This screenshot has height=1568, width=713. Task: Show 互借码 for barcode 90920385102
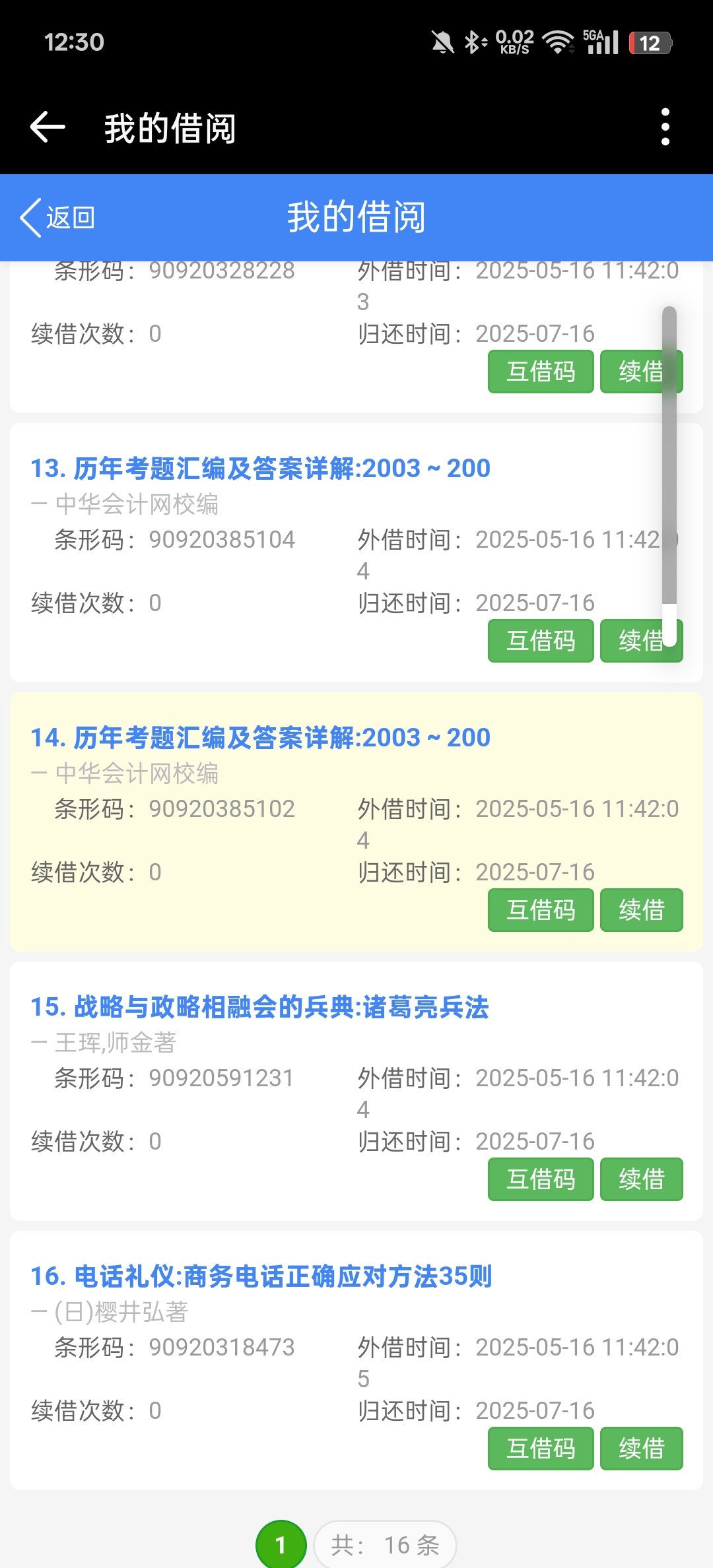(541, 910)
